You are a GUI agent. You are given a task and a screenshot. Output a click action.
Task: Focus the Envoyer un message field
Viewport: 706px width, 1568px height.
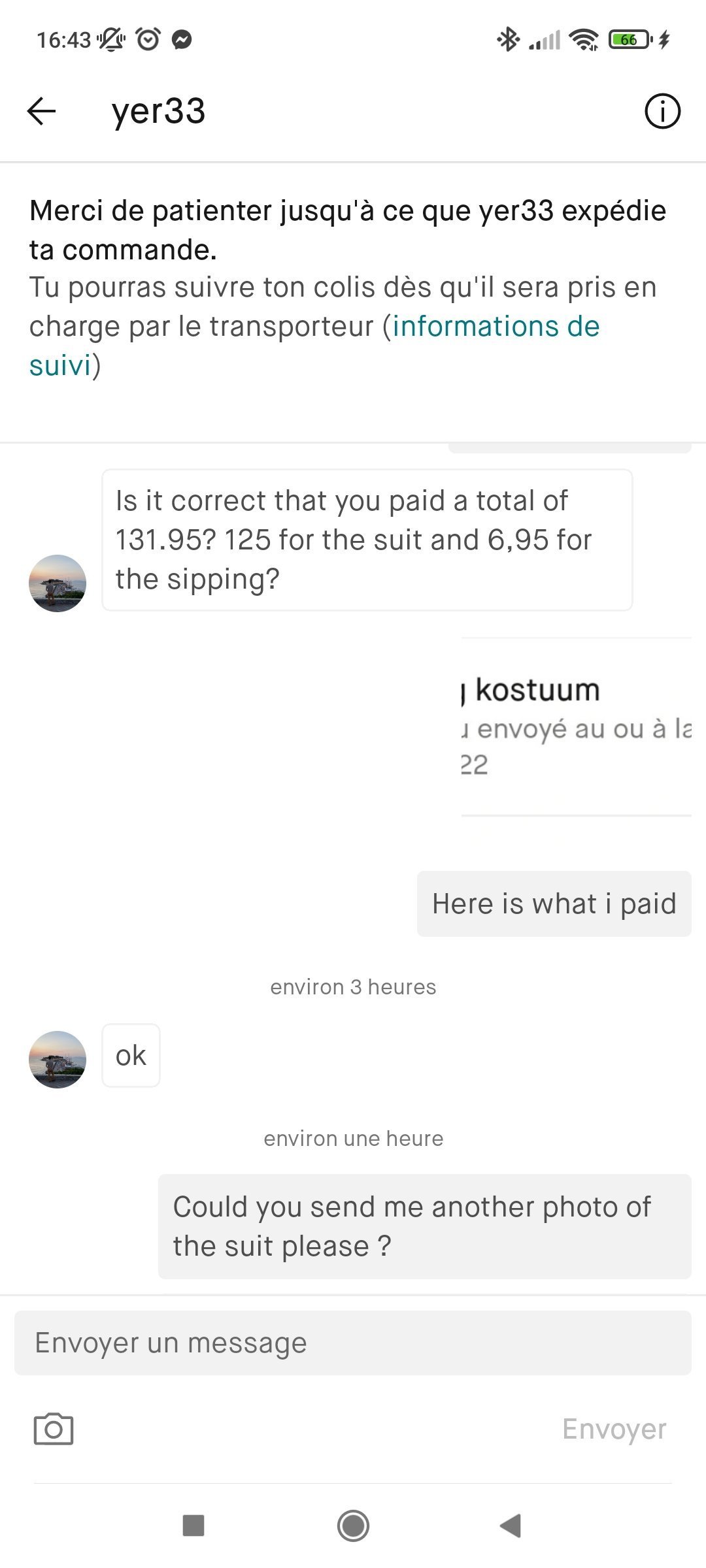pyautogui.click(x=353, y=1343)
